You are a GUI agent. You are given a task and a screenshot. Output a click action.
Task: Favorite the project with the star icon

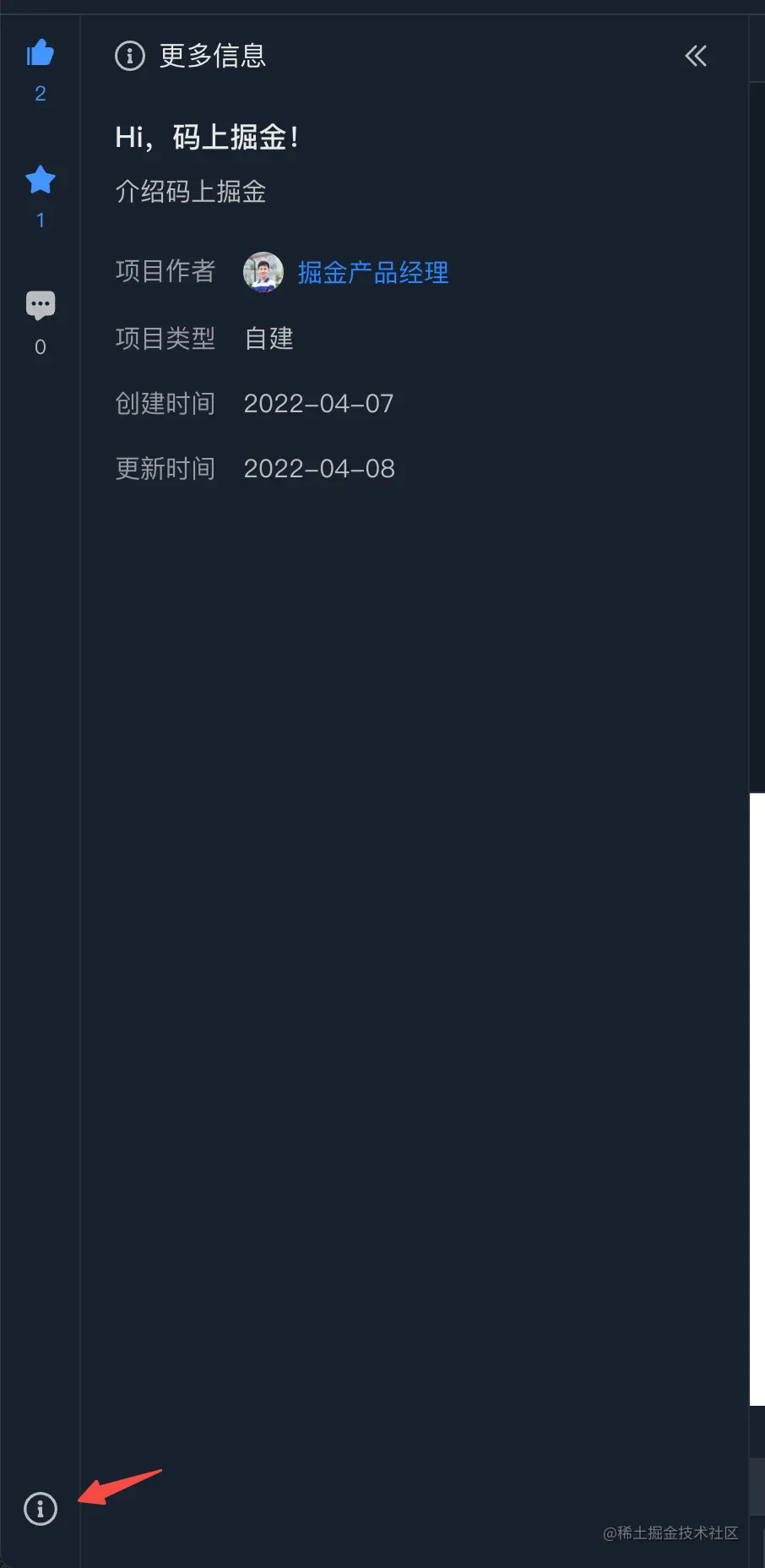pos(40,180)
